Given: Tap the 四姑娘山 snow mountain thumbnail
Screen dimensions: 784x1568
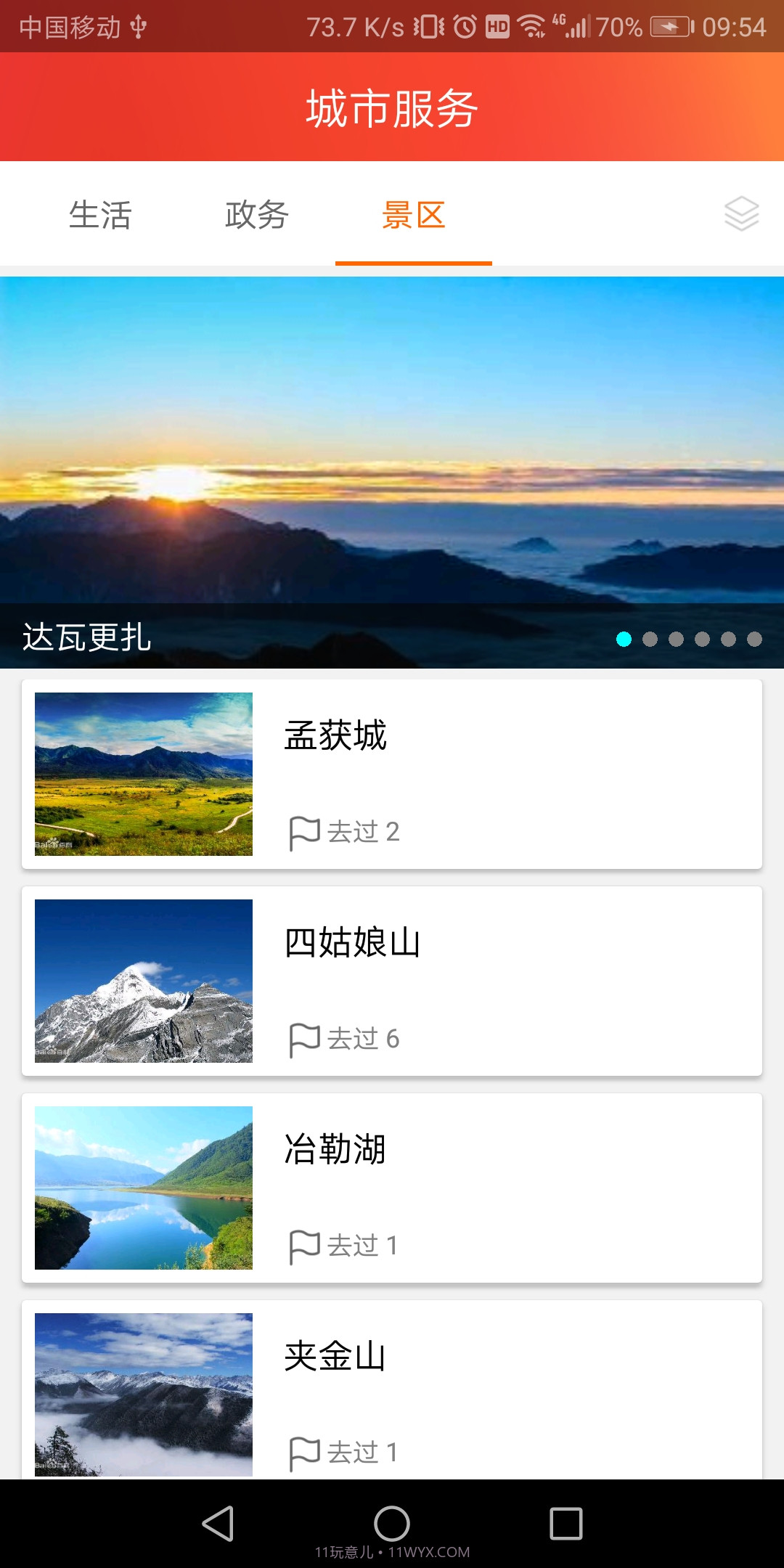Looking at the screenshot, I should coord(144,981).
